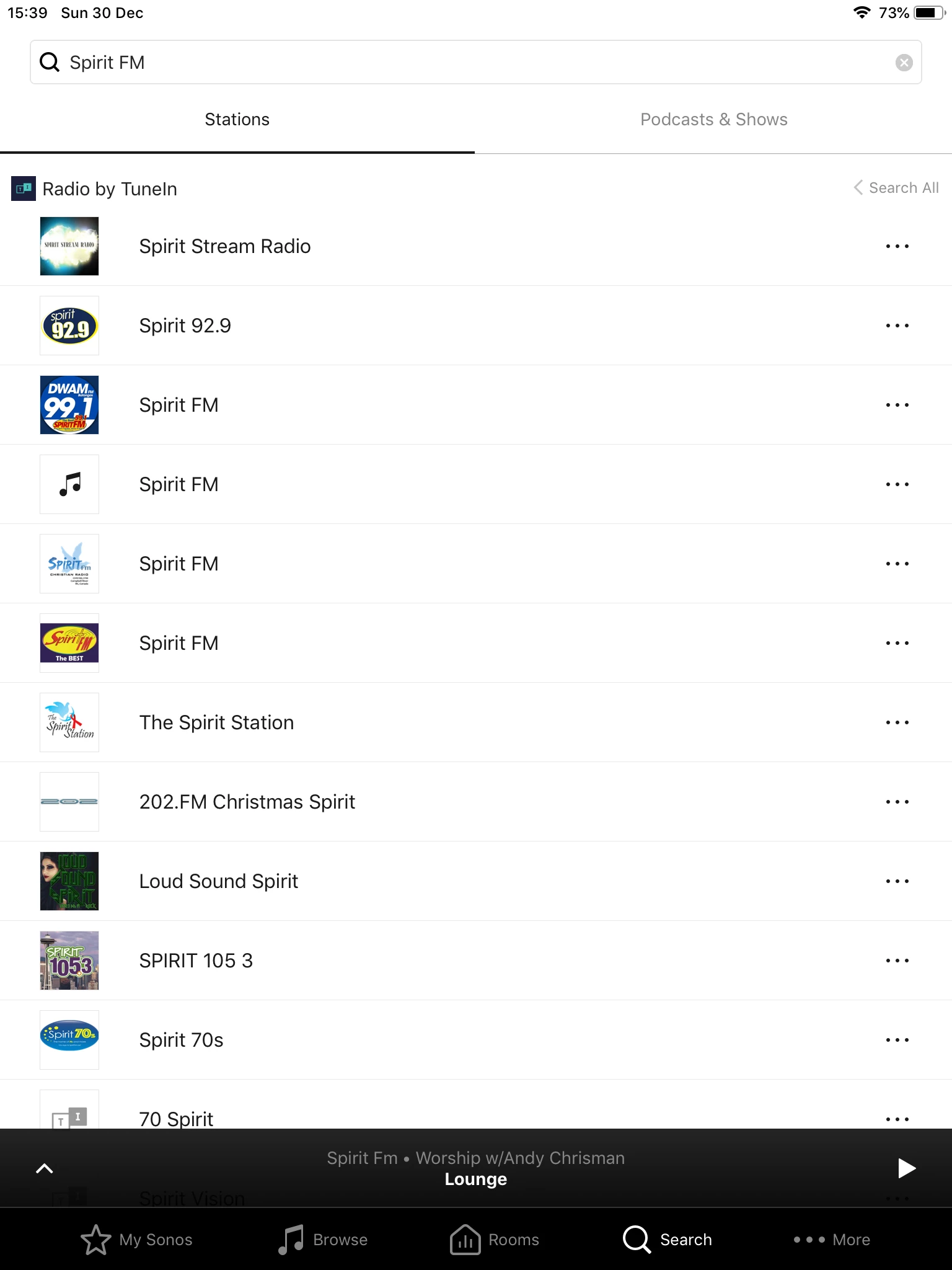Switch to the Browse tab
The width and height of the screenshot is (952, 1270).
click(322, 1240)
